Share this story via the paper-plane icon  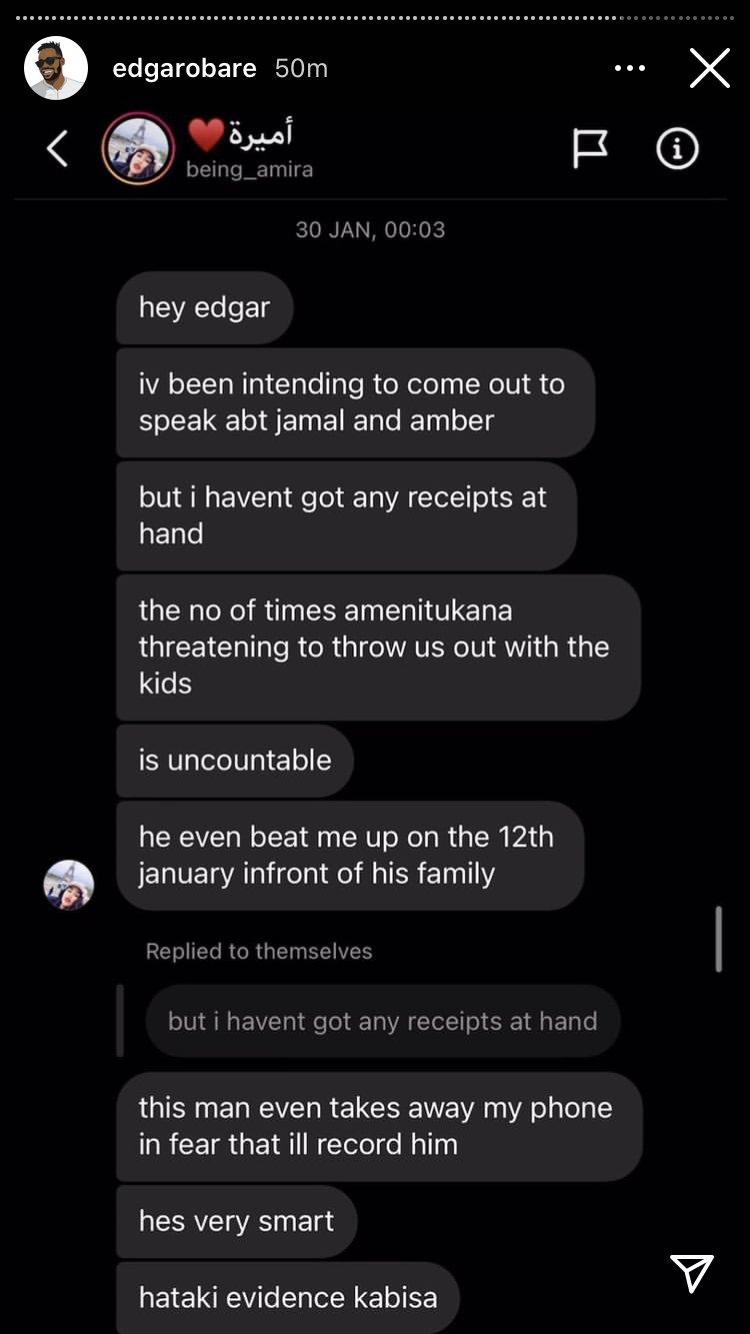tap(692, 1272)
